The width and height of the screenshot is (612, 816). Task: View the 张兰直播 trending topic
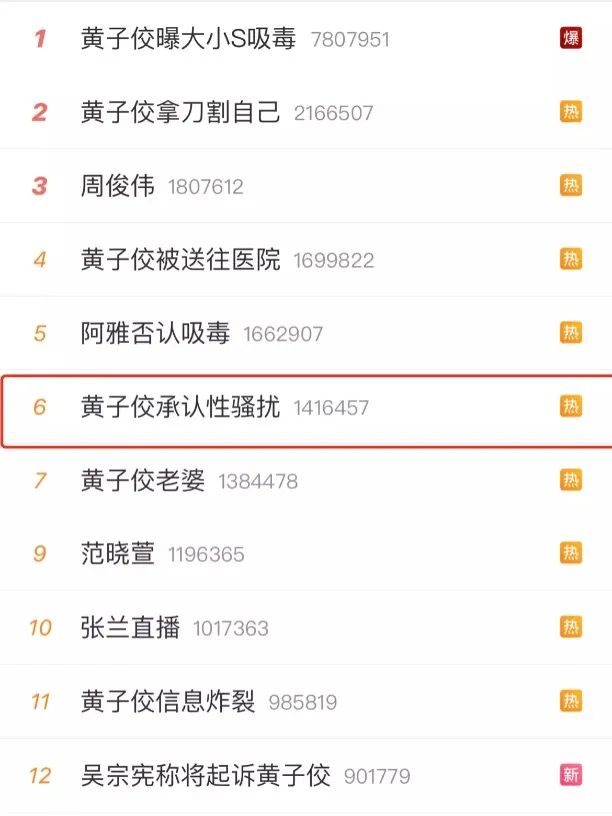(x=130, y=628)
